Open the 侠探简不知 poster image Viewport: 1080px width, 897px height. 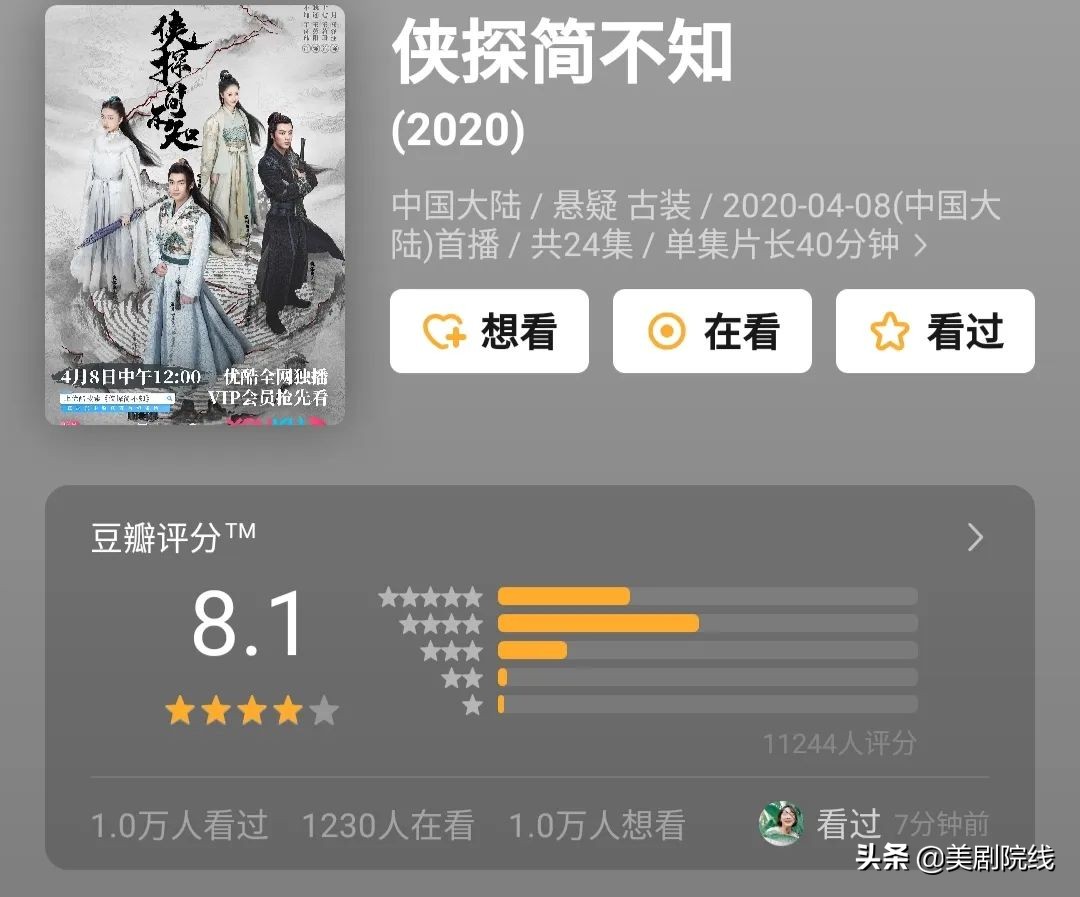tap(195, 215)
